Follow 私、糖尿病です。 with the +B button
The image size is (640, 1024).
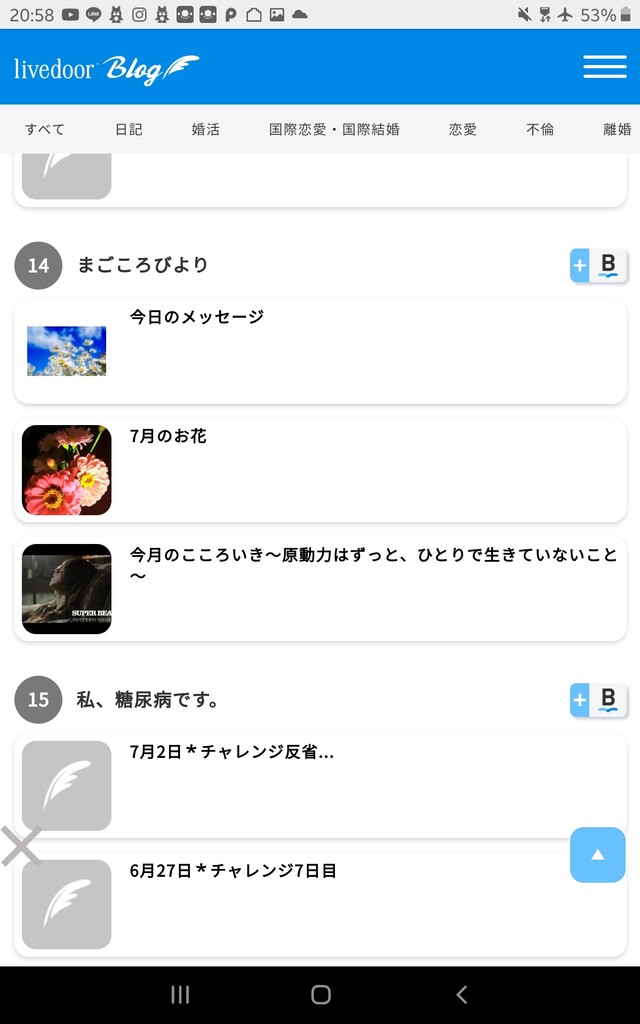point(598,699)
